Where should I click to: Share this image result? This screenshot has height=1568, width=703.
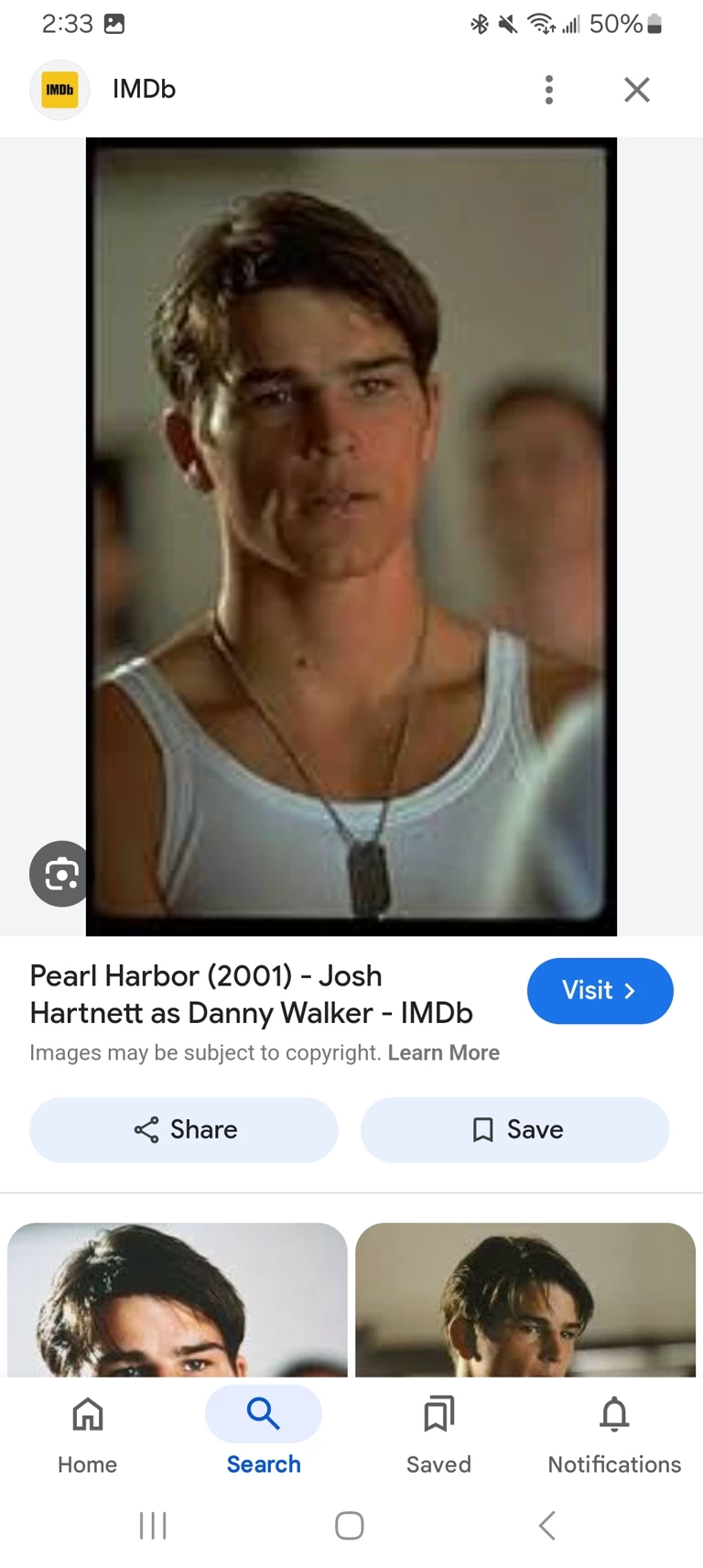[184, 1130]
